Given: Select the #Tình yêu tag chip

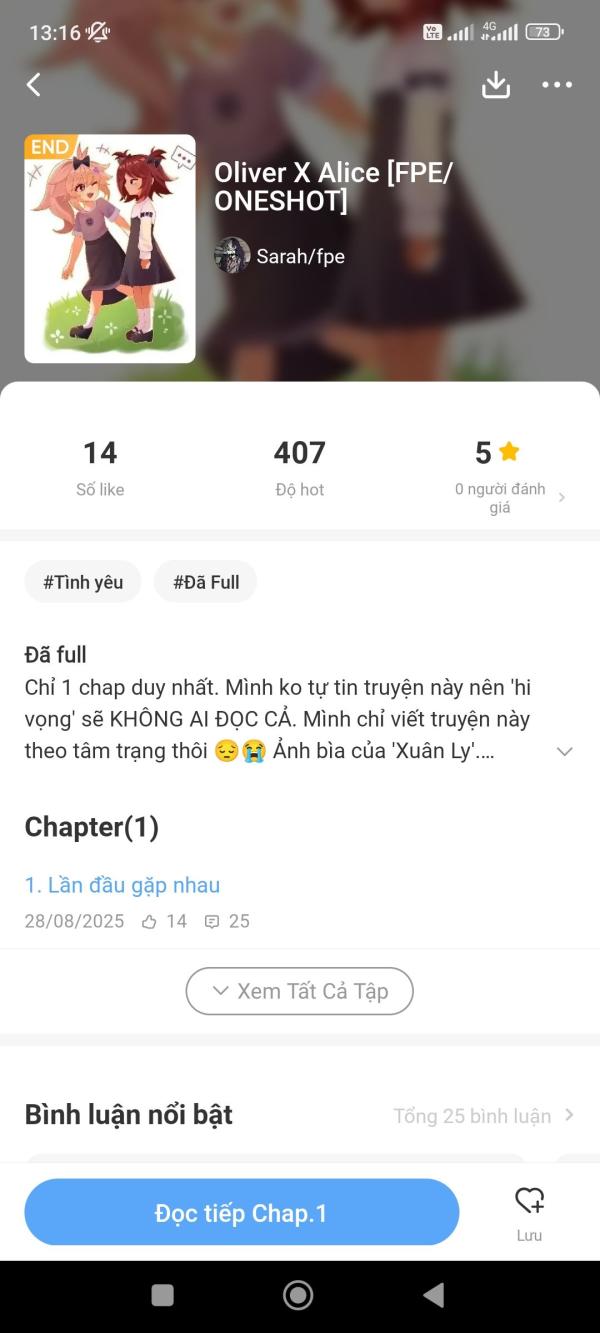Looking at the screenshot, I should coord(83,582).
